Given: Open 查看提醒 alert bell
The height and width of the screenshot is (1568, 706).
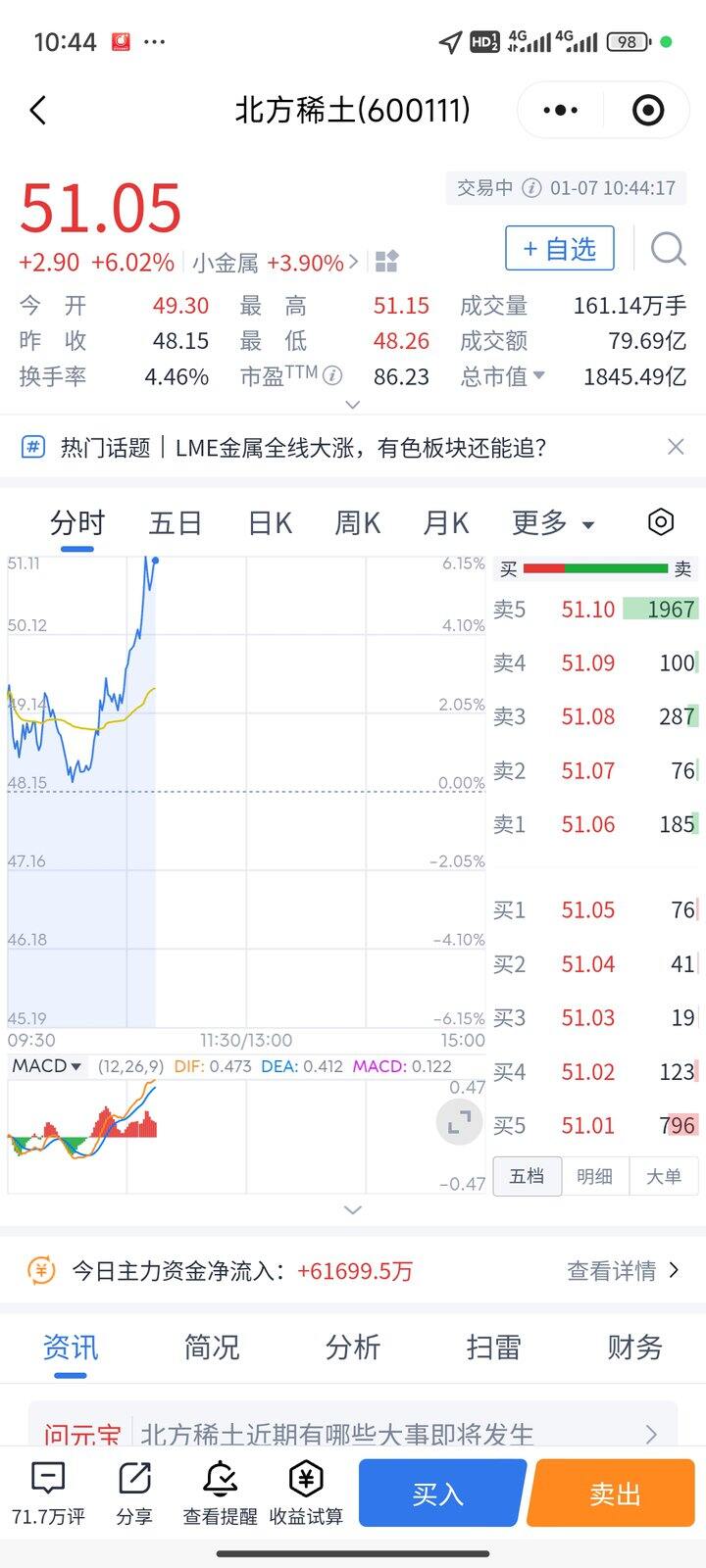Looking at the screenshot, I should (x=220, y=1492).
